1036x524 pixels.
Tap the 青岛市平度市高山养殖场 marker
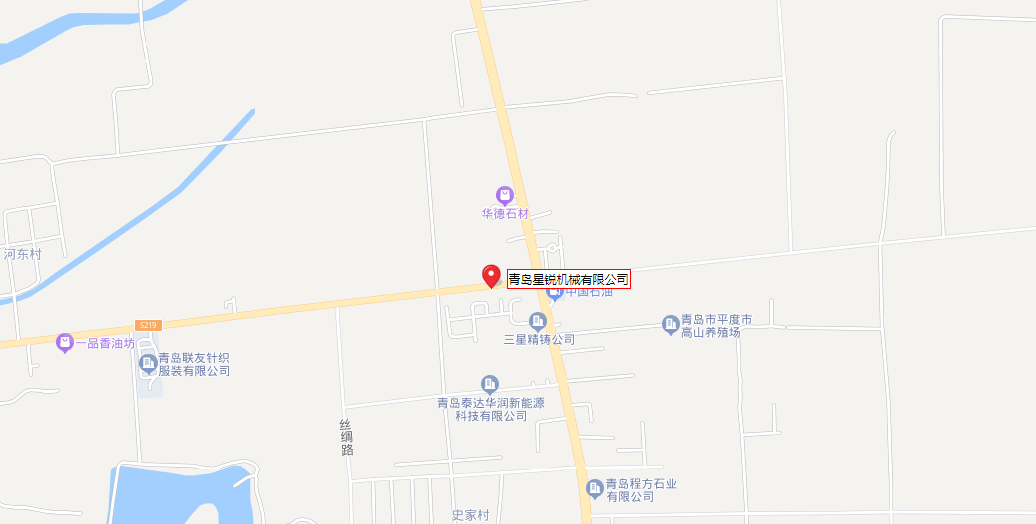[x=670, y=324]
